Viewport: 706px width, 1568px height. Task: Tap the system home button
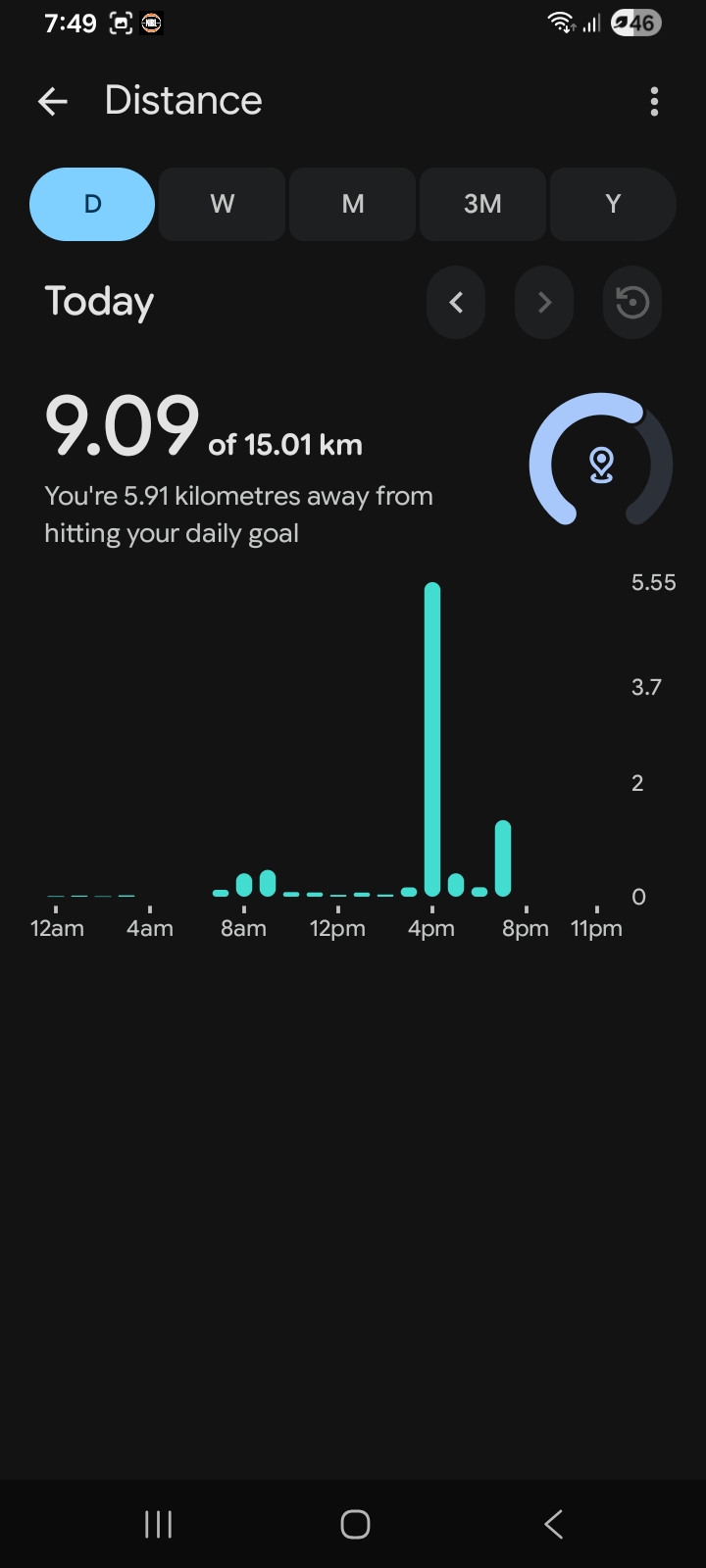pyautogui.click(x=355, y=1524)
